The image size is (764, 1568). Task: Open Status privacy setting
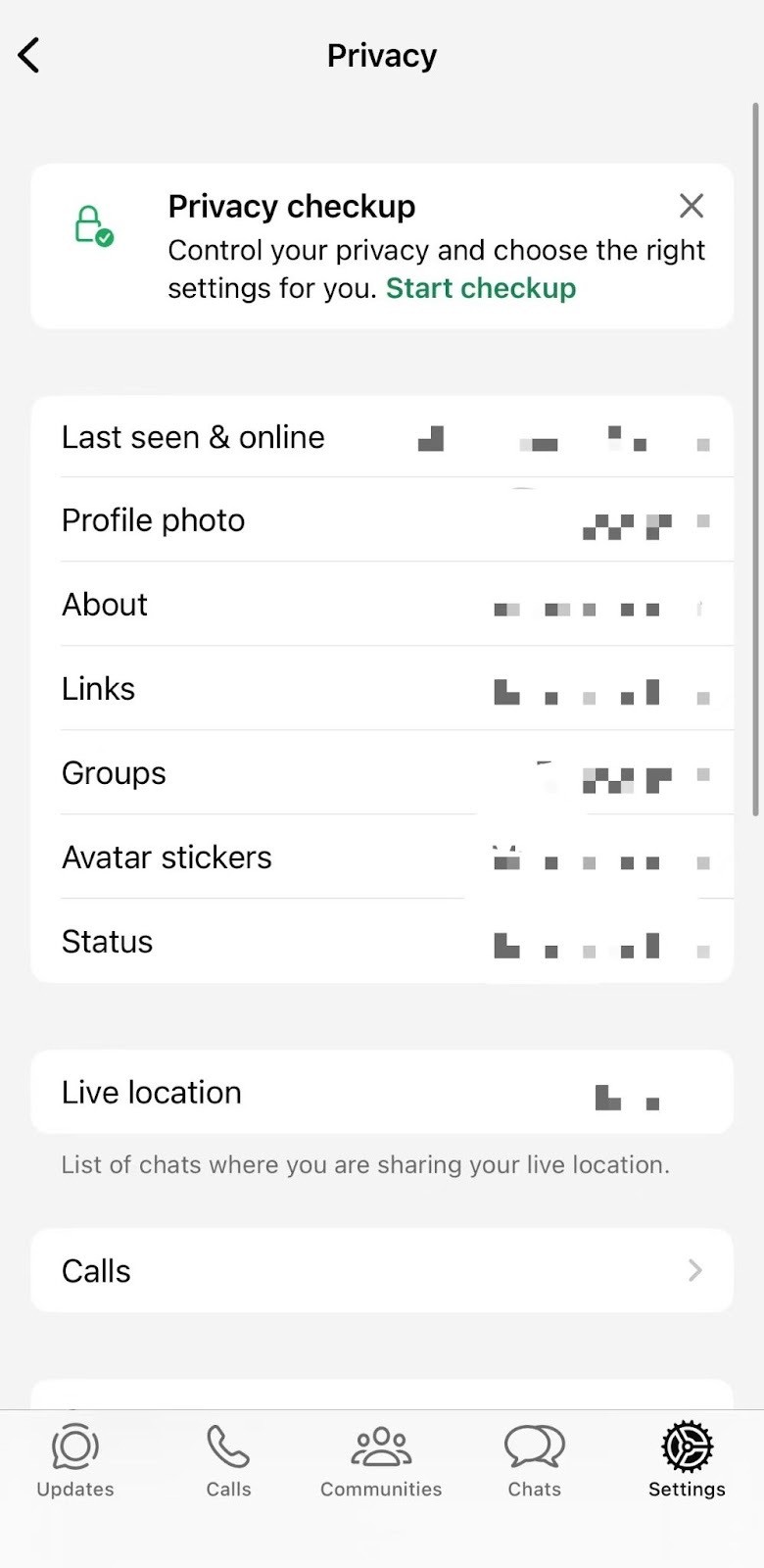tap(382, 942)
